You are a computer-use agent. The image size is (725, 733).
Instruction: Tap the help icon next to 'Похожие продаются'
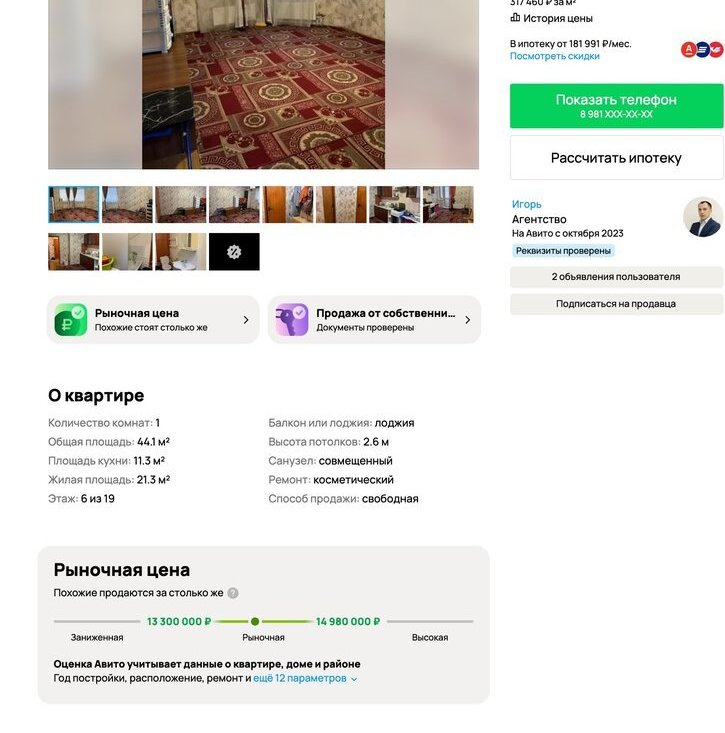(233, 593)
